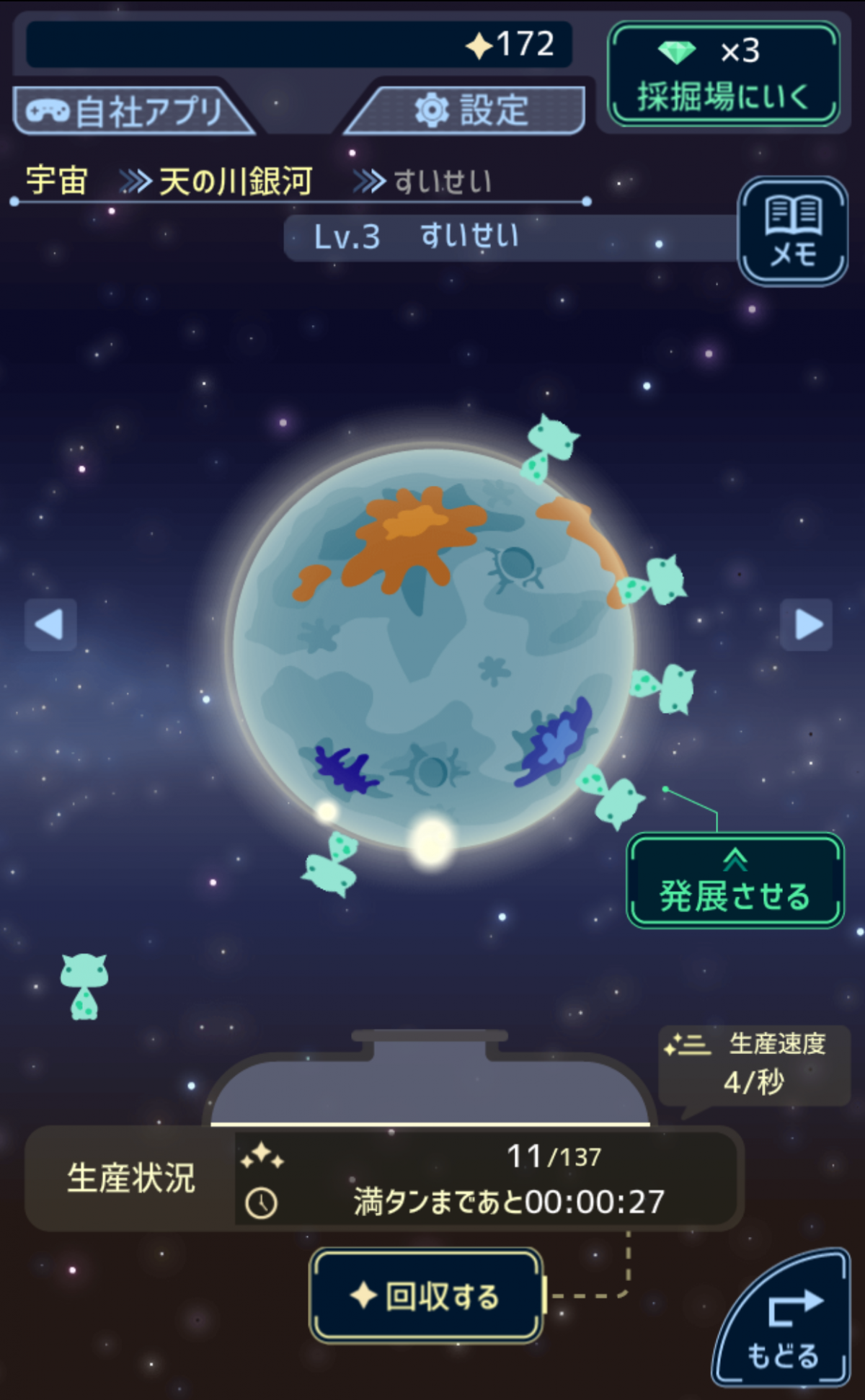Go to the mining site 採掘場にいく

[723, 74]
